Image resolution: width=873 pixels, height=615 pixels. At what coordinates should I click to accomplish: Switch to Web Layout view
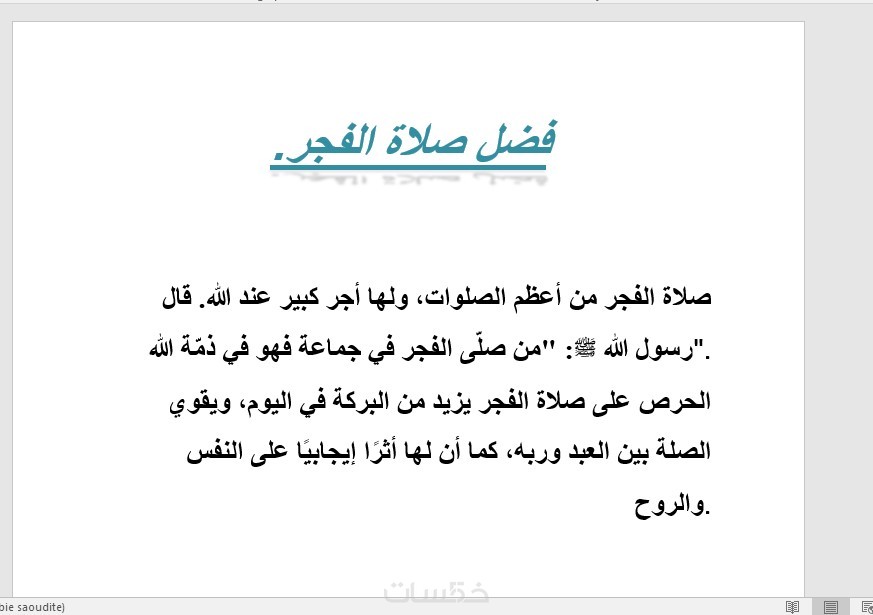pos(866,607)
